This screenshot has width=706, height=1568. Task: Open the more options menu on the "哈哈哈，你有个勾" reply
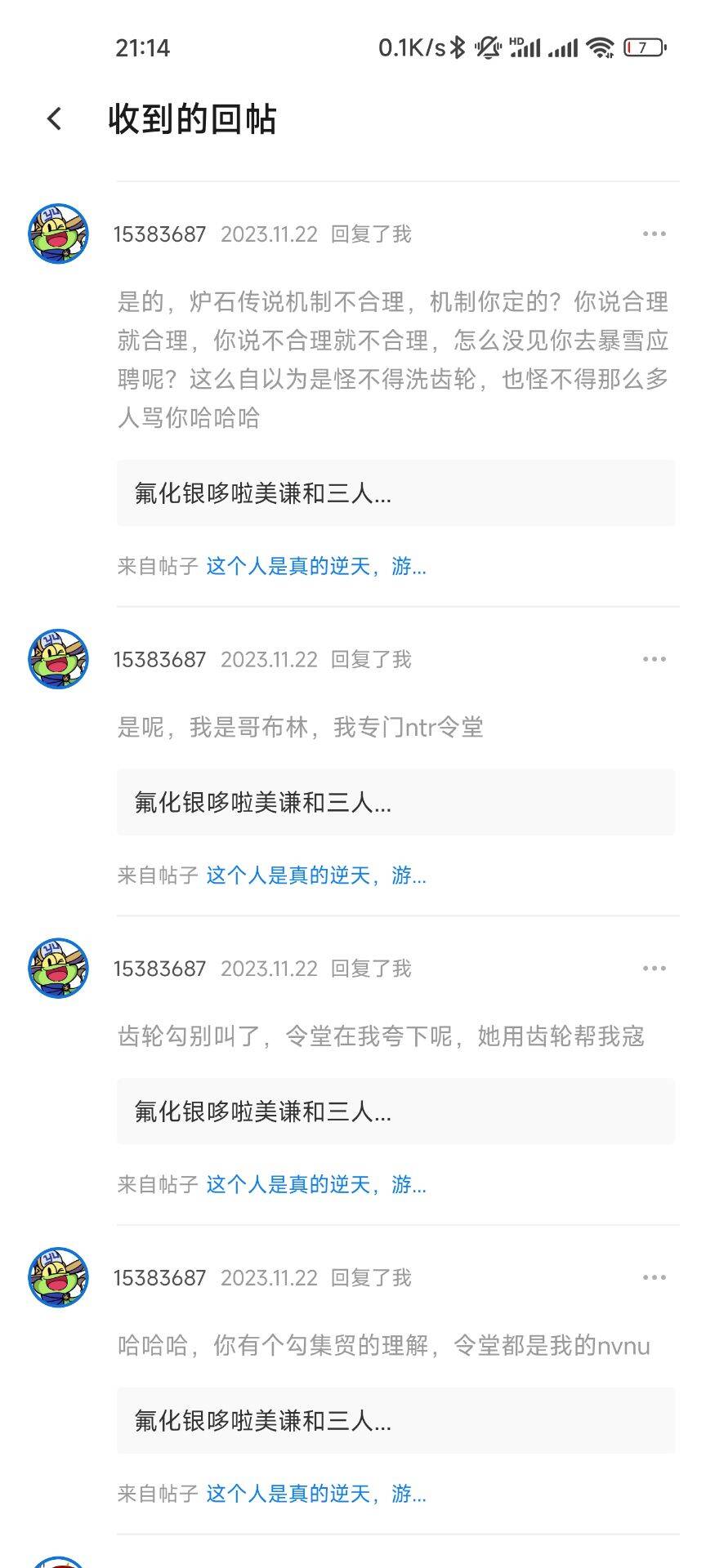654,1277
